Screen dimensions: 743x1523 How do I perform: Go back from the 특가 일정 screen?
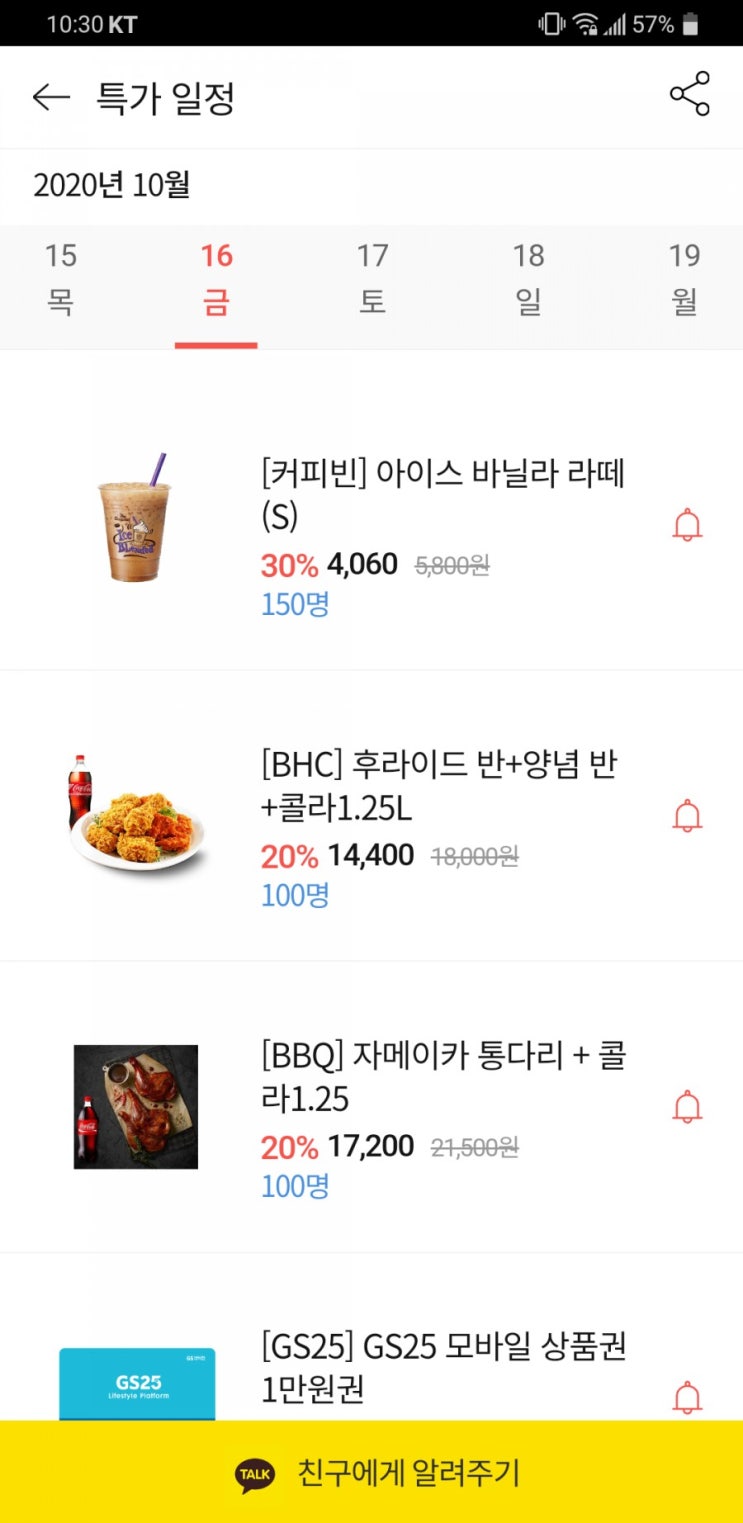tap(51, 97)
